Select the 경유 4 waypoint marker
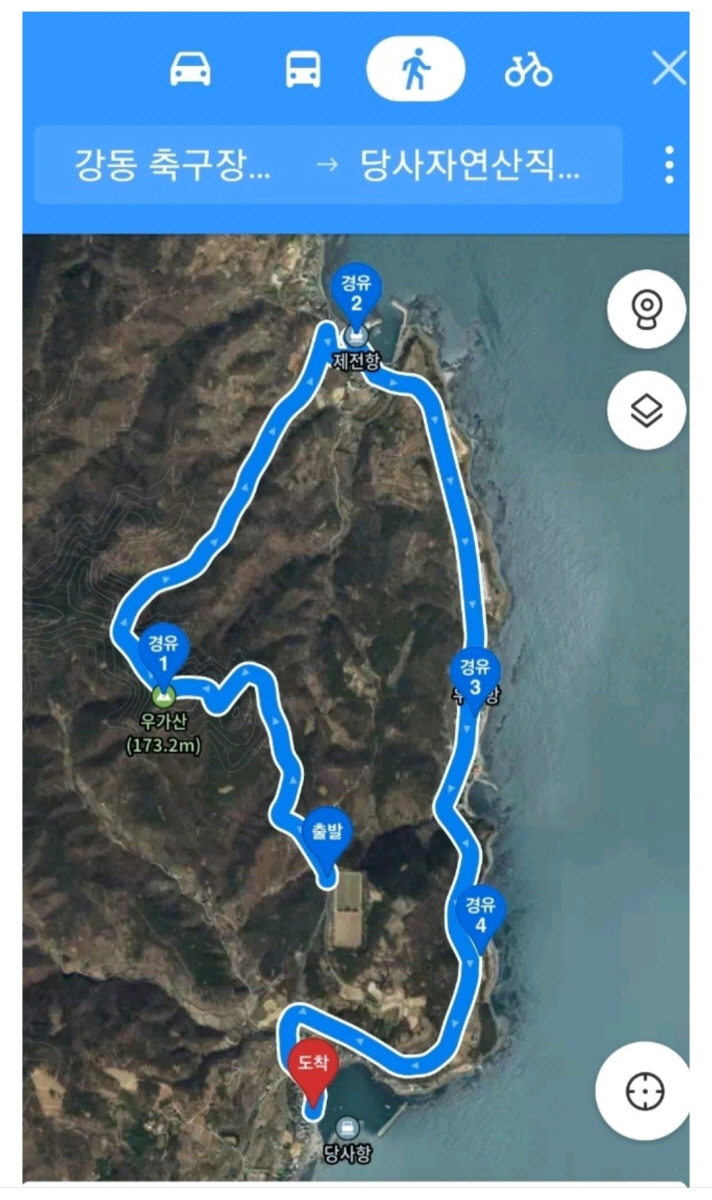The image size is (712, 1200). coord(480,915)
